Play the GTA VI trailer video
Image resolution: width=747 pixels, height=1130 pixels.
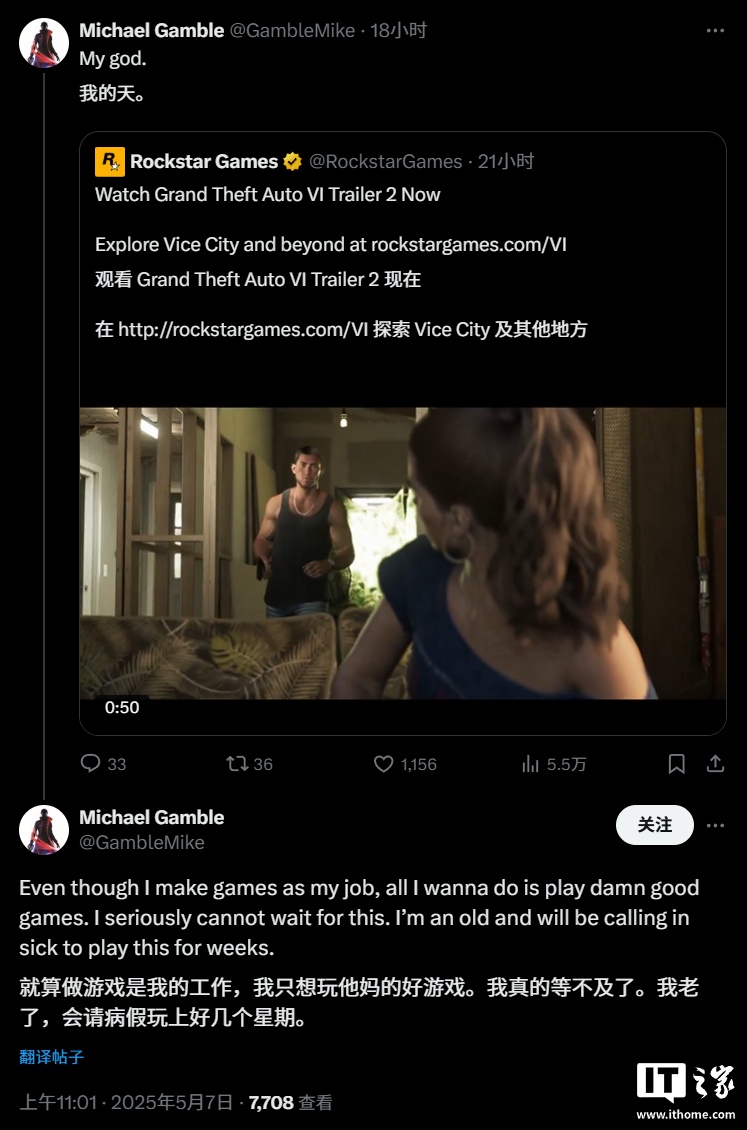pos(402,552)
